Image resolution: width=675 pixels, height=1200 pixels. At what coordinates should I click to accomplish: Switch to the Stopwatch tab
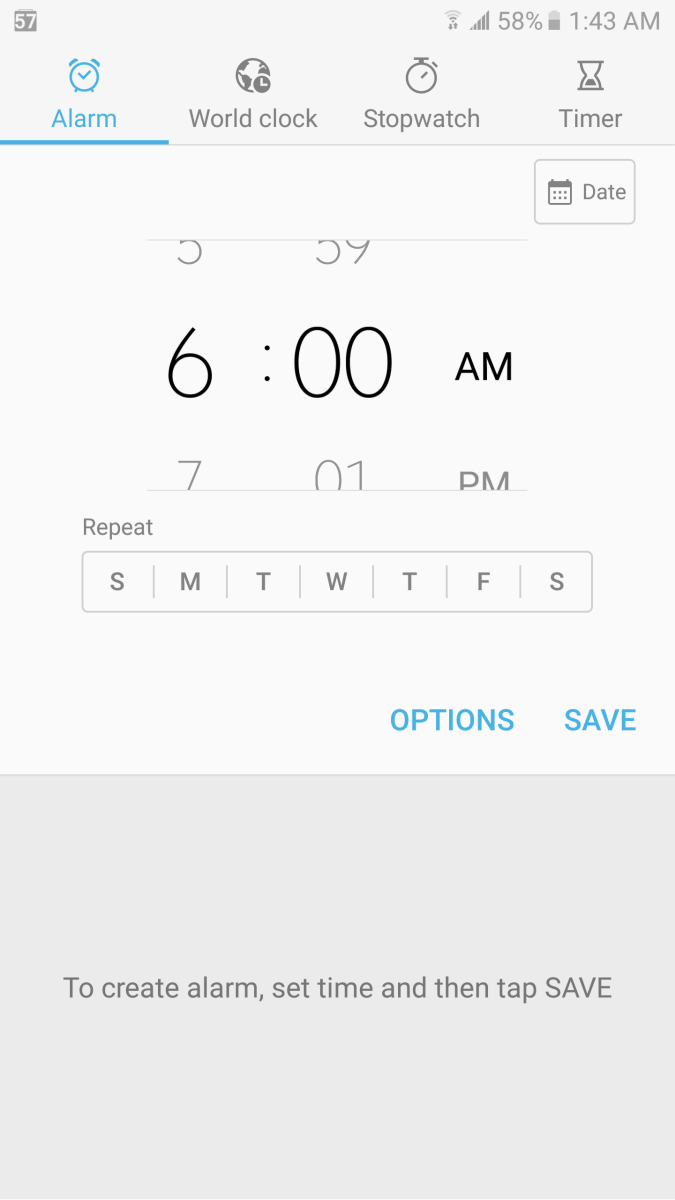coord(421,96)
